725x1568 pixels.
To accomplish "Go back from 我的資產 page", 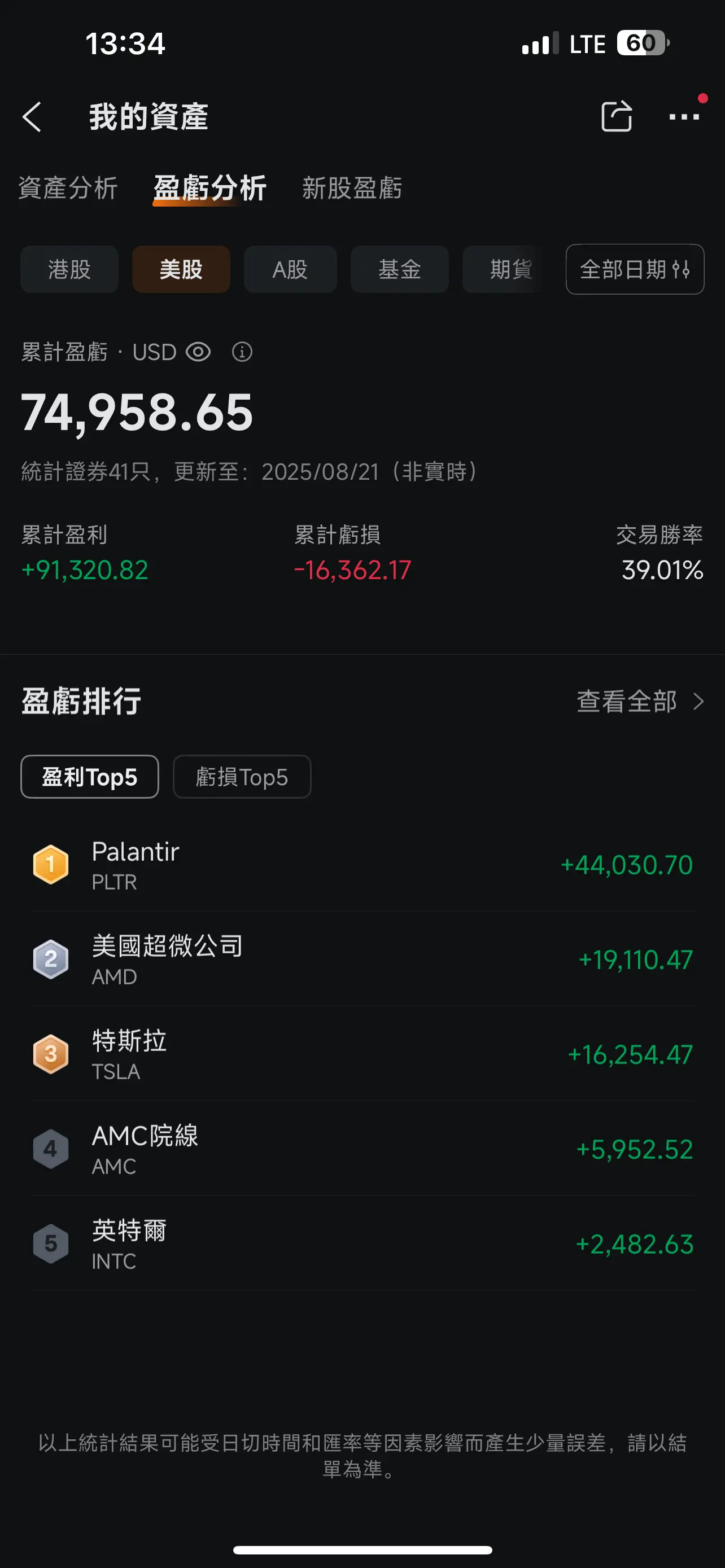I will 32,116.
